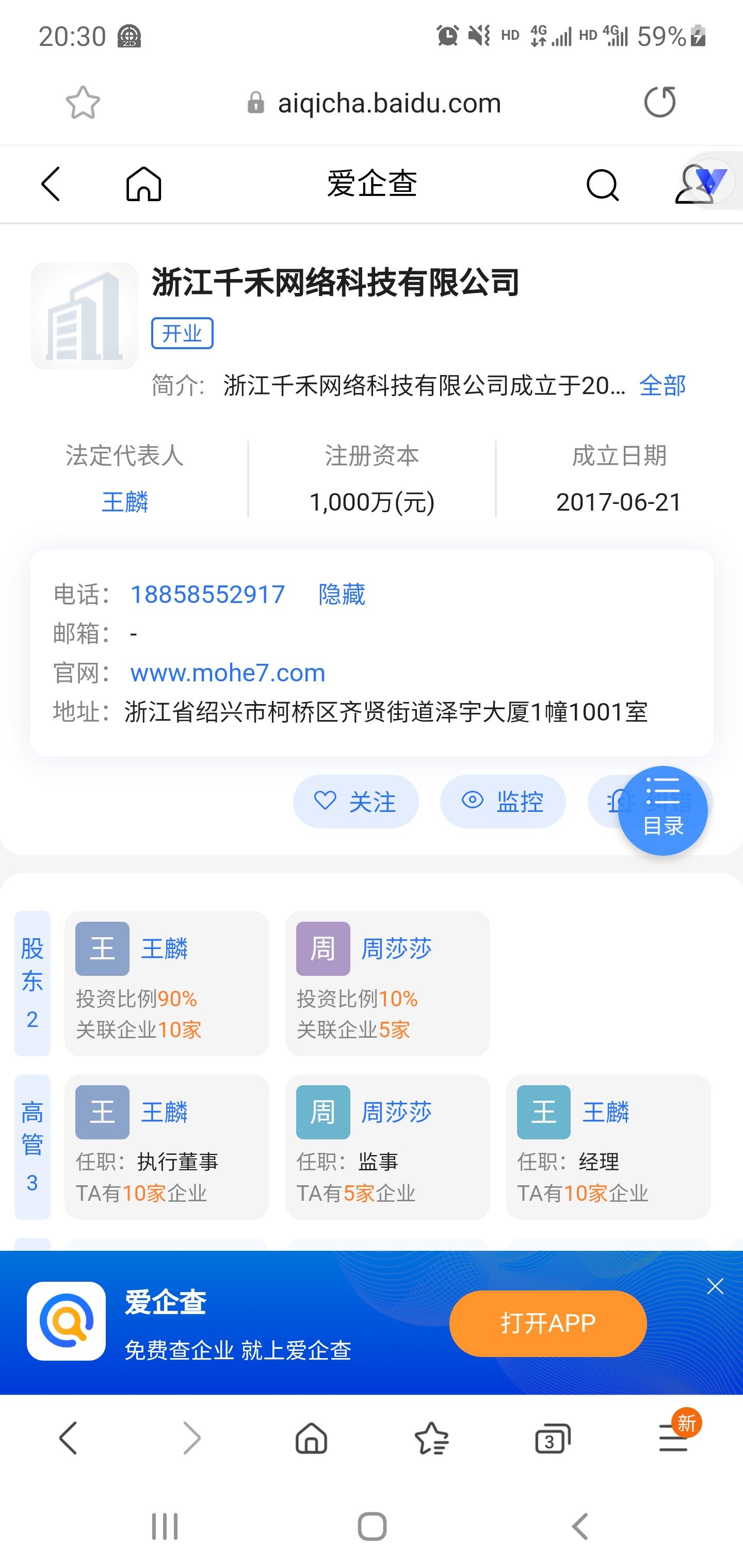The width and height of the screenshot is (743, 1568).
Task: Open search in the 爱企查 header
Action: click(x=602, y=185)
